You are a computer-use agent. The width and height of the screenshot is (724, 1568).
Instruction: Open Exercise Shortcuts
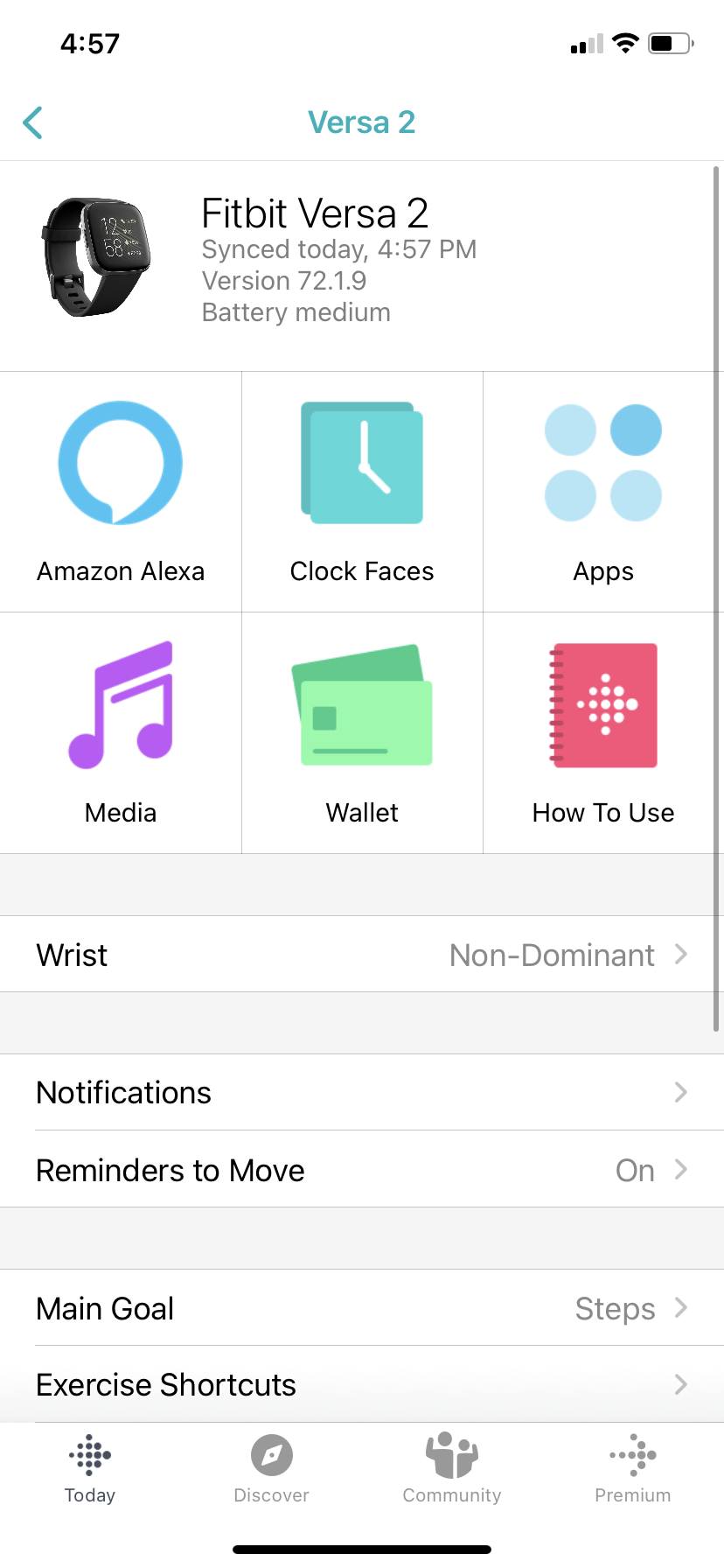click(362, 1384)
